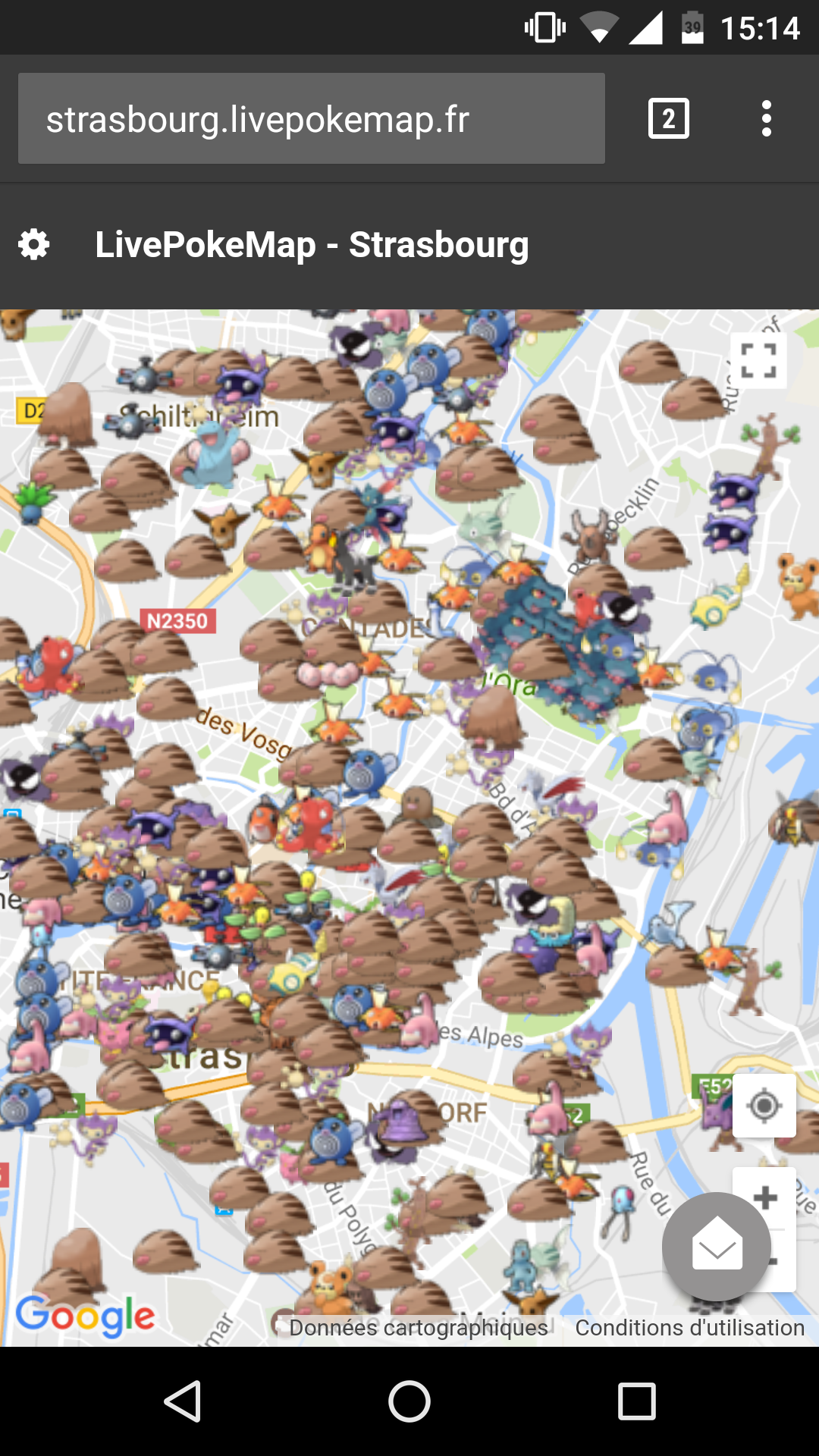This screenshot has height=1456, width=819.
Task: Center map on my location
Action: 764,1106
